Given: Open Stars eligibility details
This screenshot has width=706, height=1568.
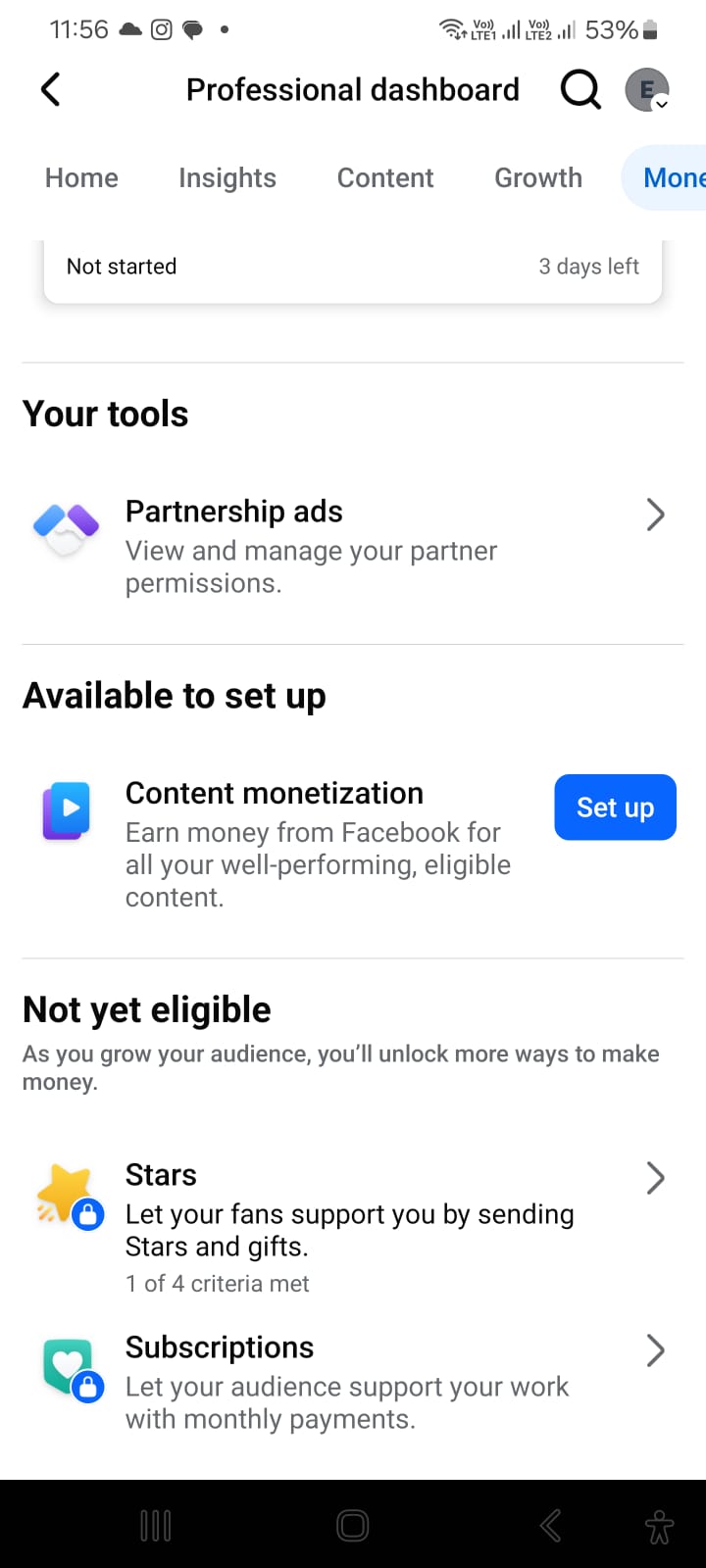Looking at the screenshot, I should [x=353, y=1228].
